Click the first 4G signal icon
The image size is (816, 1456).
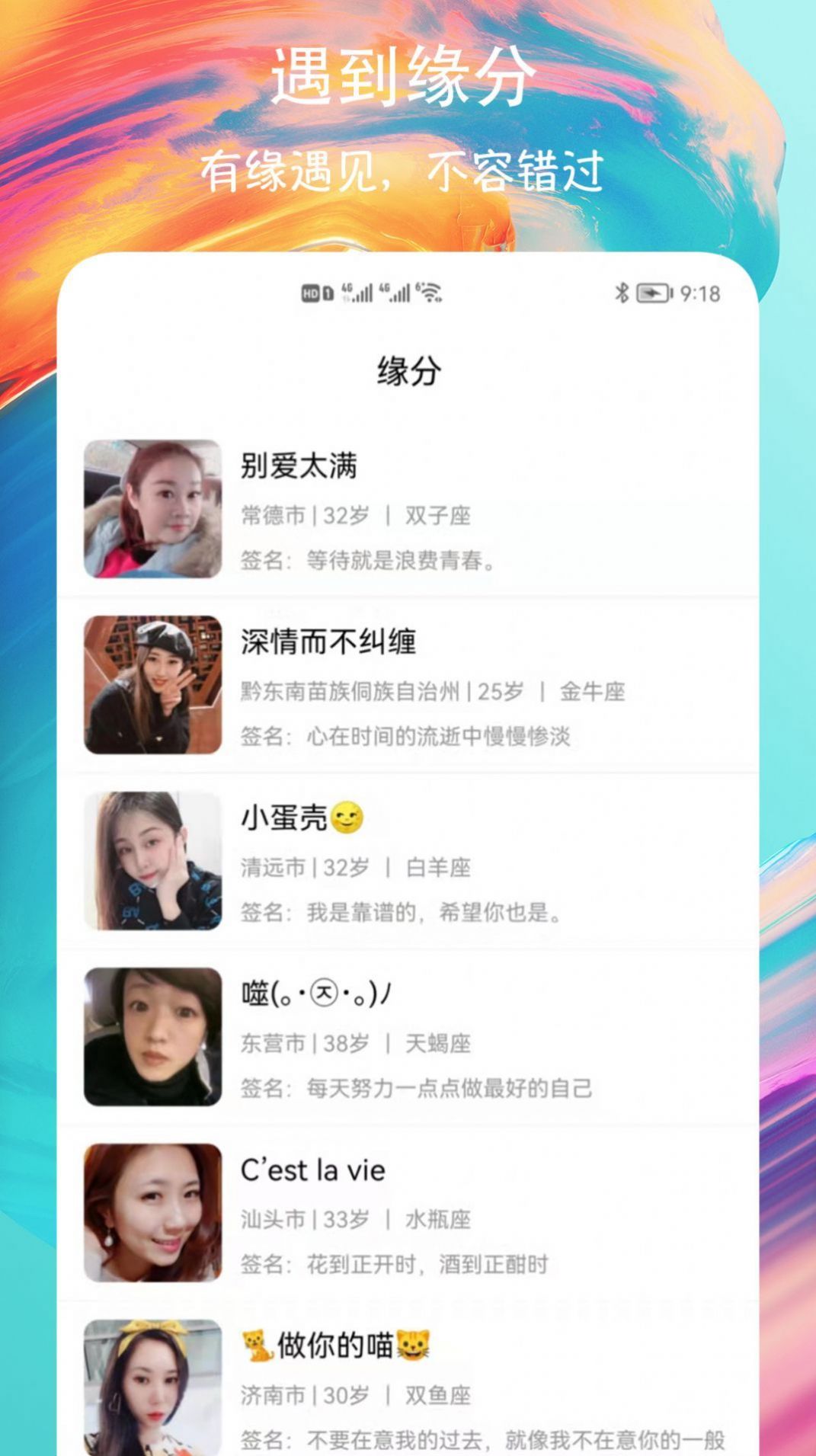coord(356,292)
